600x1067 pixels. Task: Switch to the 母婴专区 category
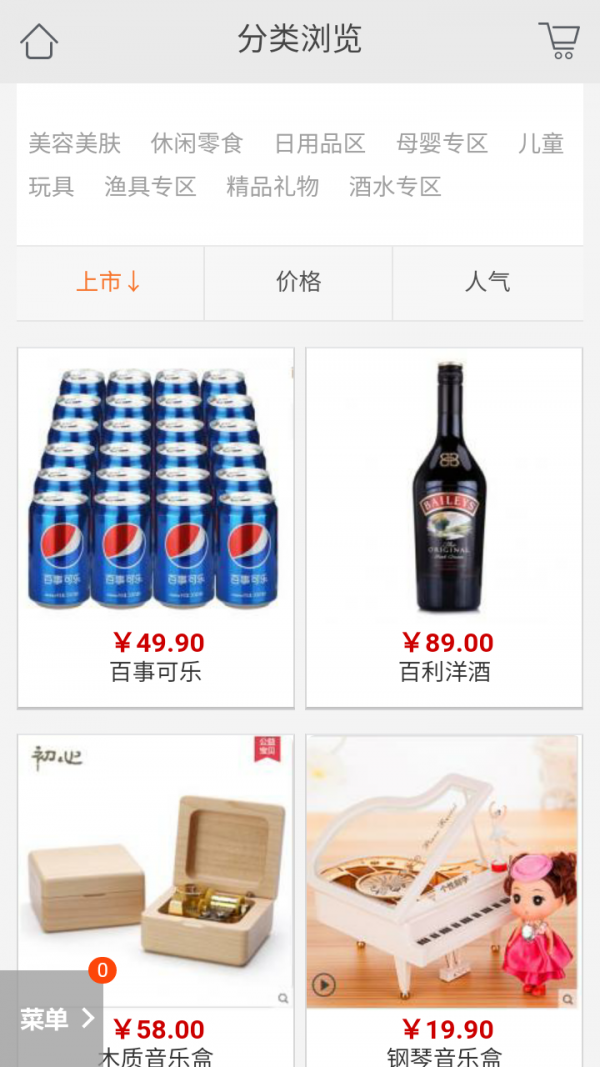pos(442,144)
